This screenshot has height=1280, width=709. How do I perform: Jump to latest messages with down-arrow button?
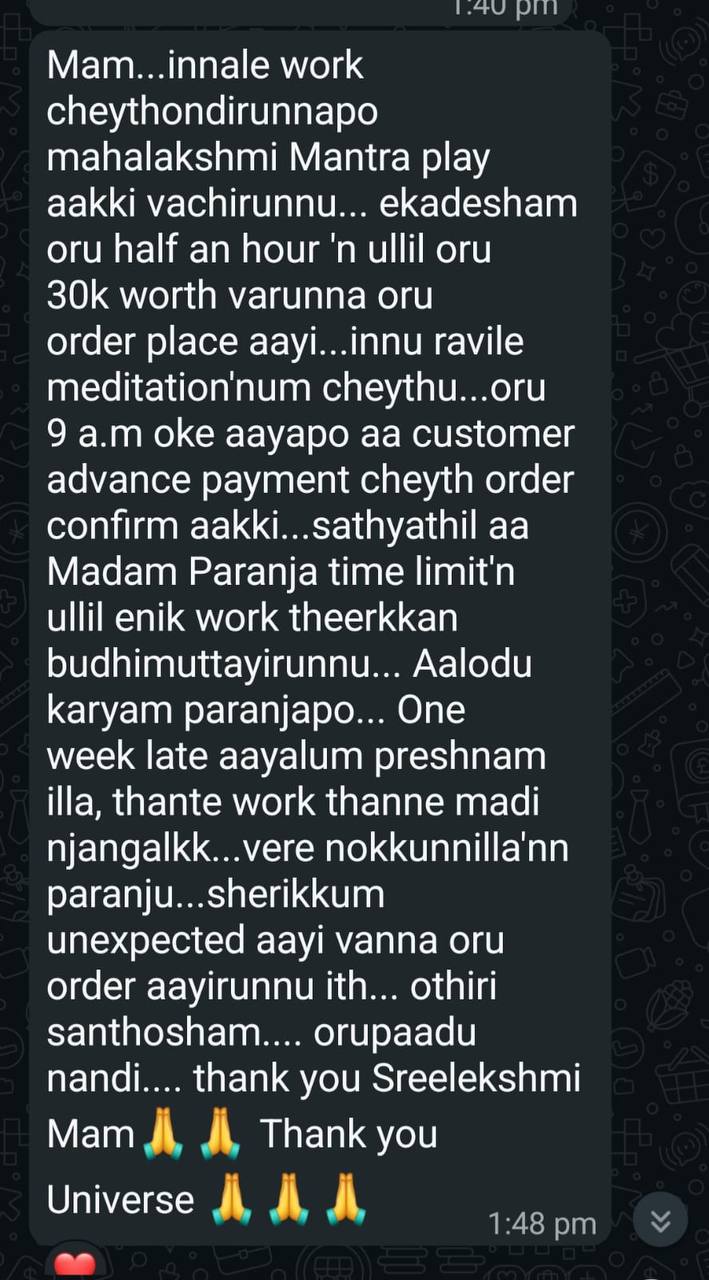click(x=660, y=1220)
